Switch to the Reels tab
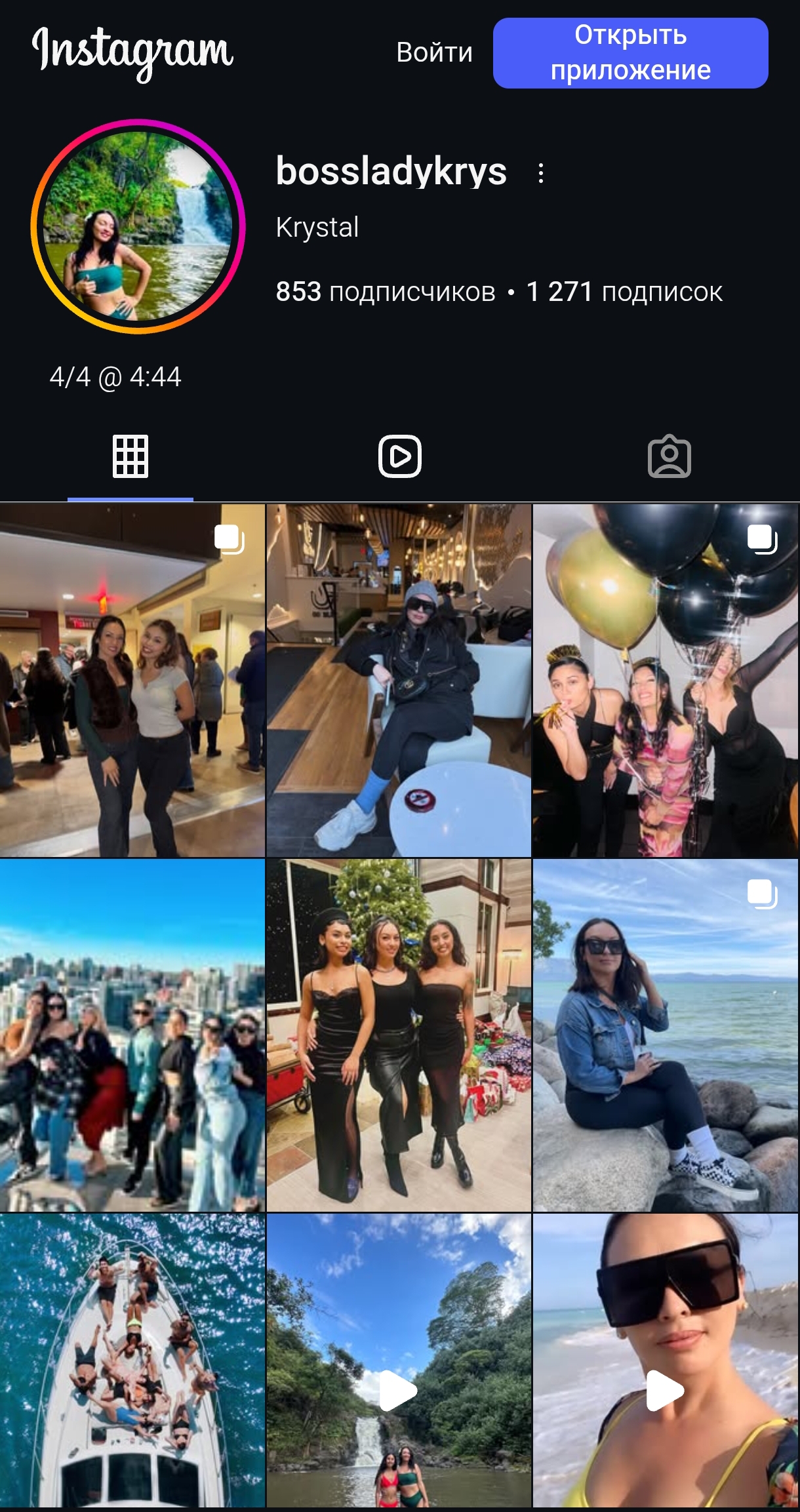This screenshot has width=800, height=1512. point(399,456)
